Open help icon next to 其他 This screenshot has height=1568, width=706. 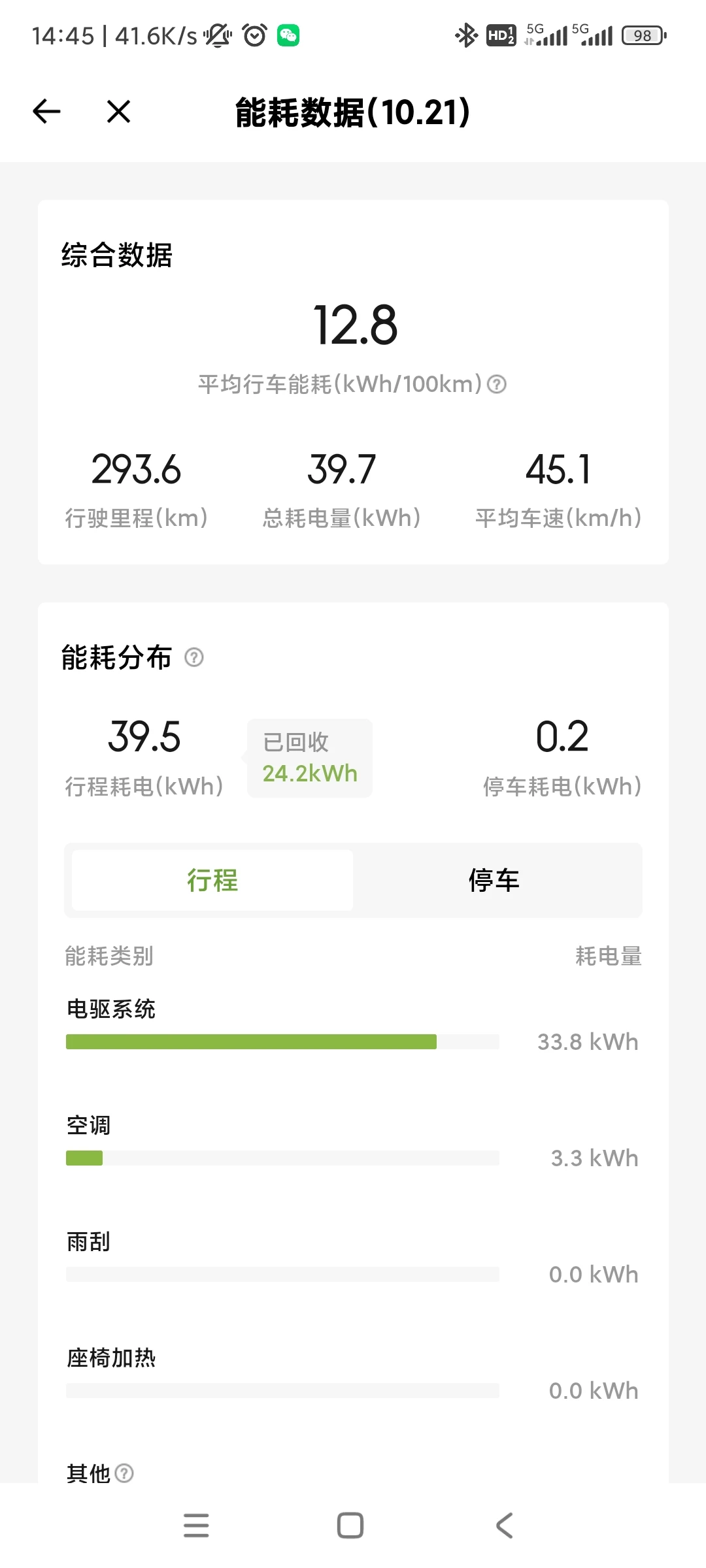coord(124,1473)
